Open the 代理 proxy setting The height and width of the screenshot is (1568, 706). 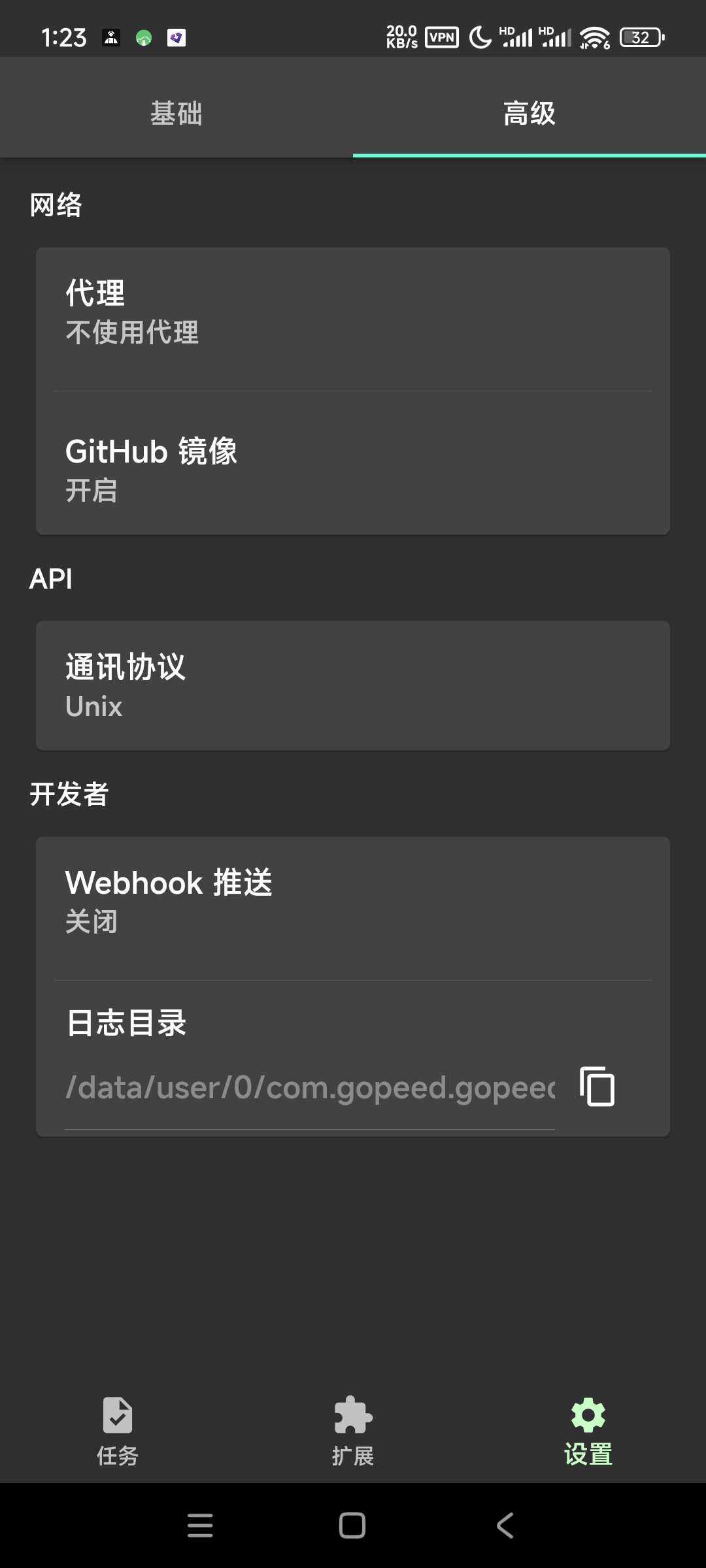[x=353, y=312]
